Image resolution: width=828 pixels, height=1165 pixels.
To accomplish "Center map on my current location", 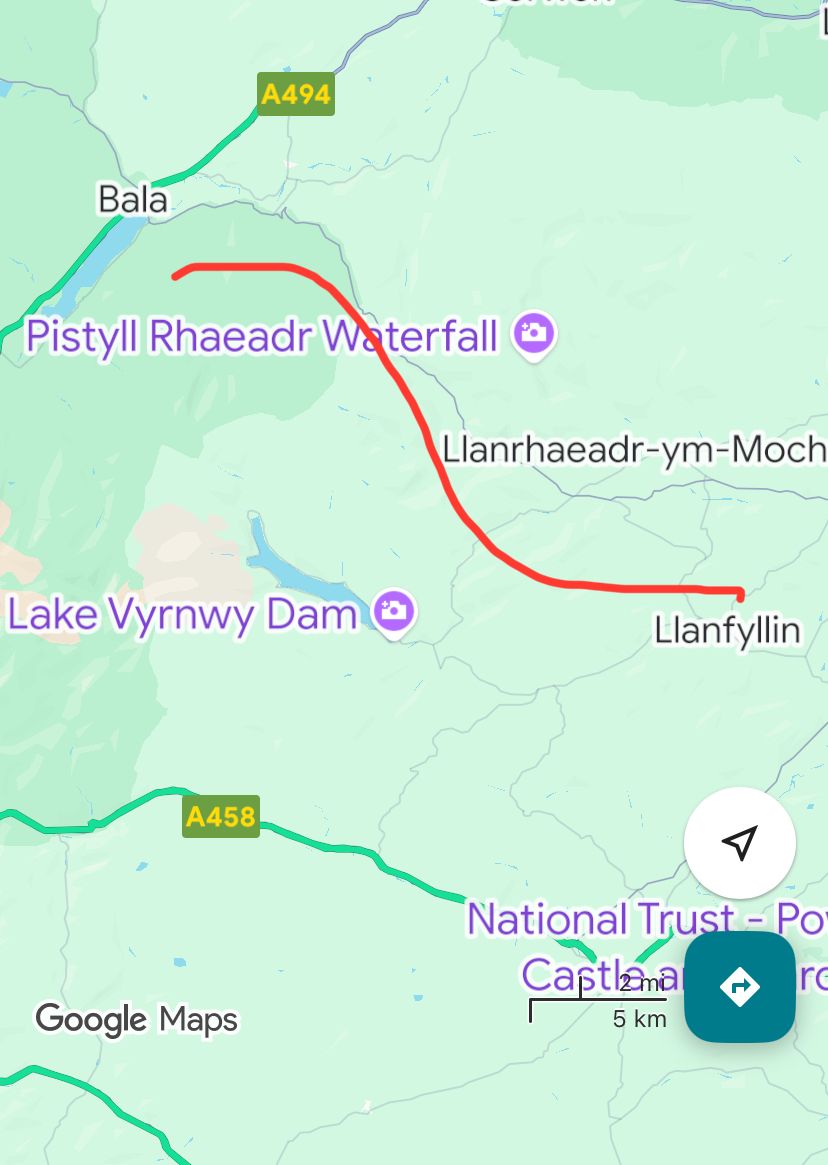I will point(739,843).
